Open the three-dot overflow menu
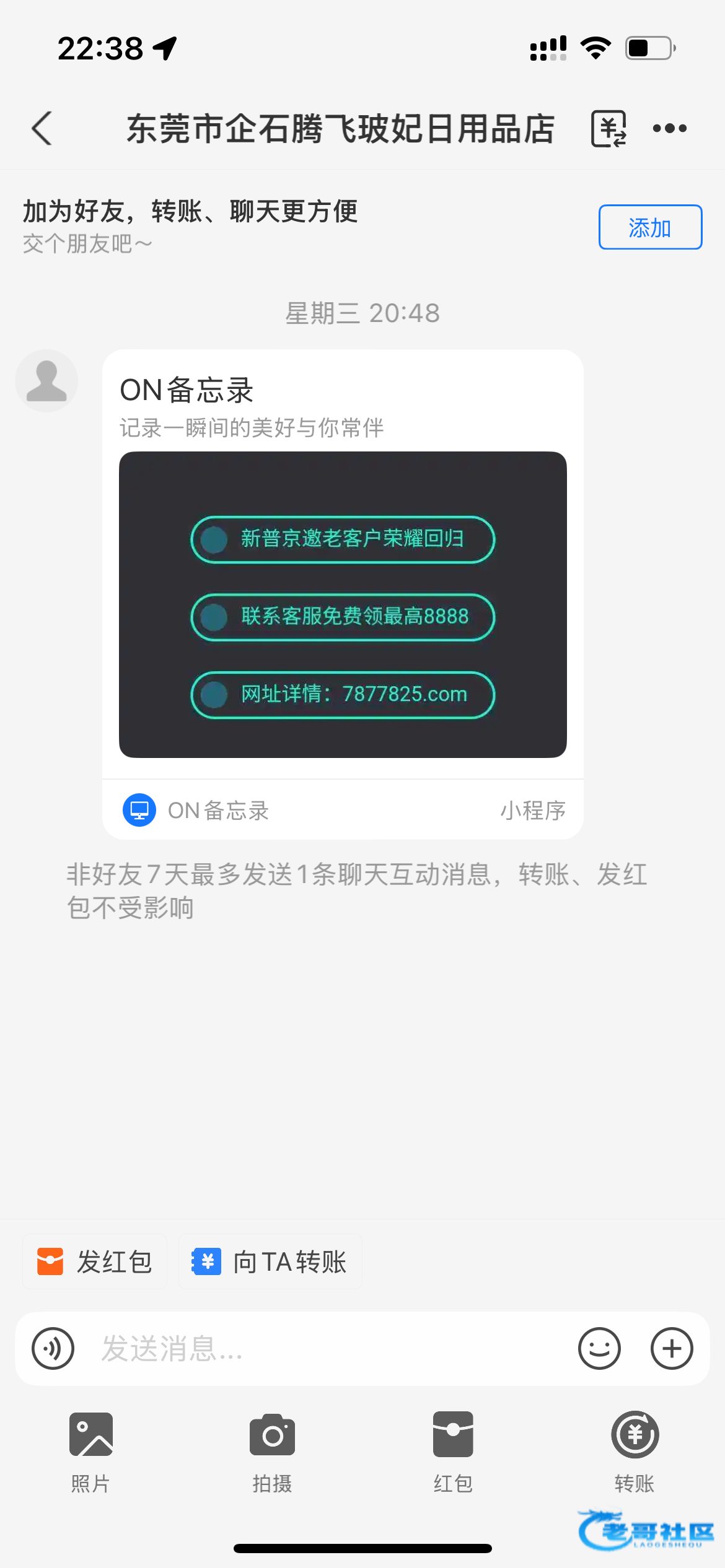Viewport: 725px width, 1568px height. click(670, 129)
